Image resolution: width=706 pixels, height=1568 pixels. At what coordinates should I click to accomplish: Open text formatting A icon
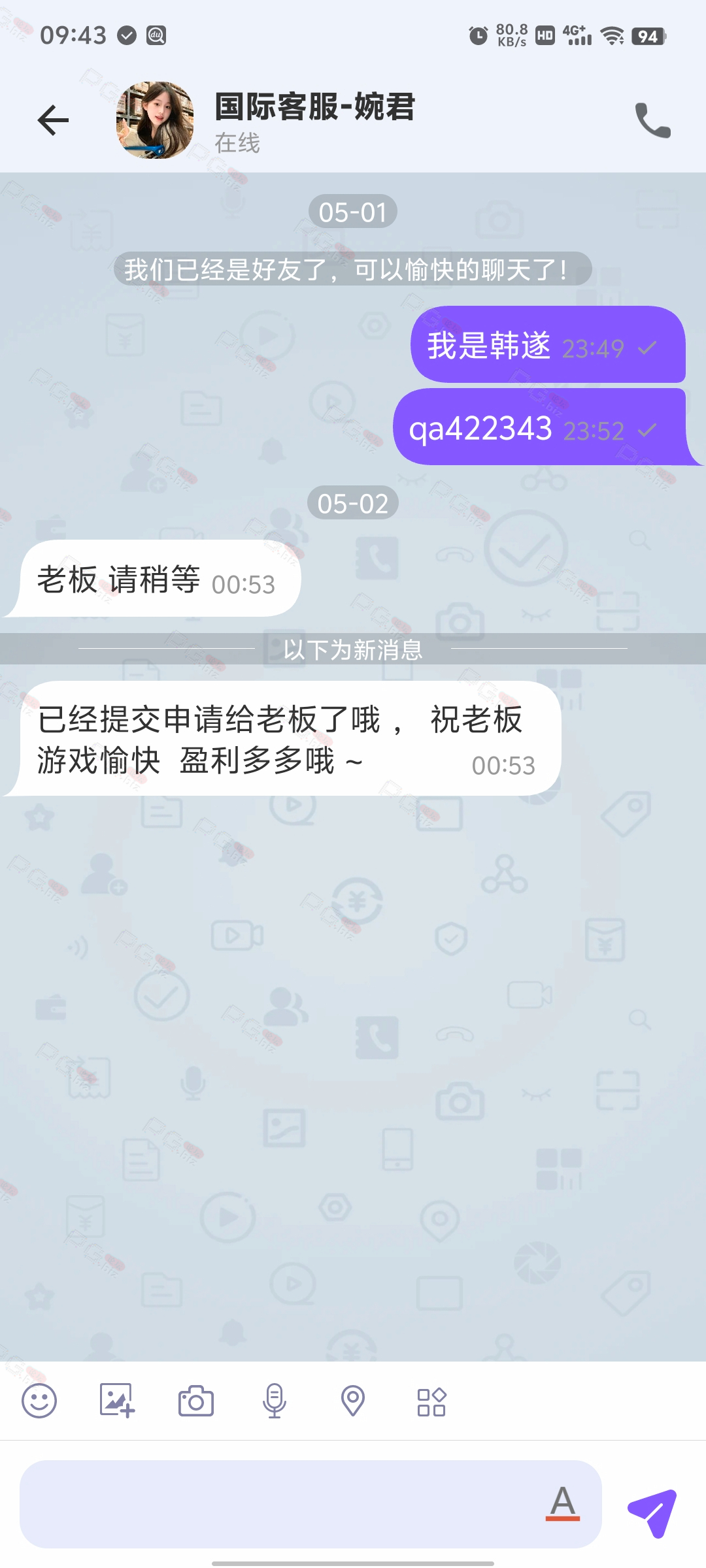click(563, 1503)
